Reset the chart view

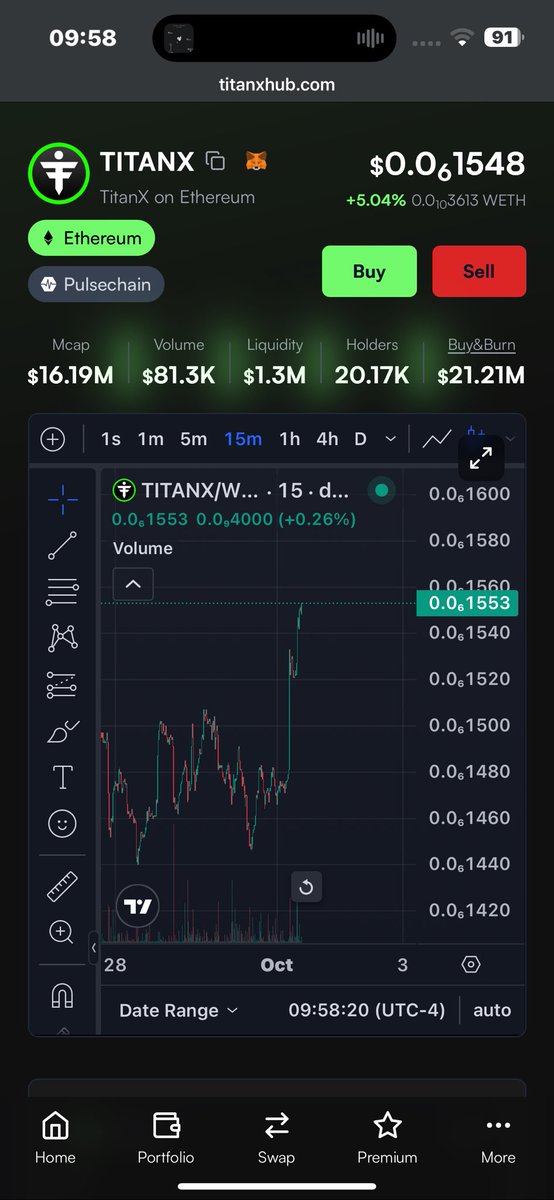(307, 887)
